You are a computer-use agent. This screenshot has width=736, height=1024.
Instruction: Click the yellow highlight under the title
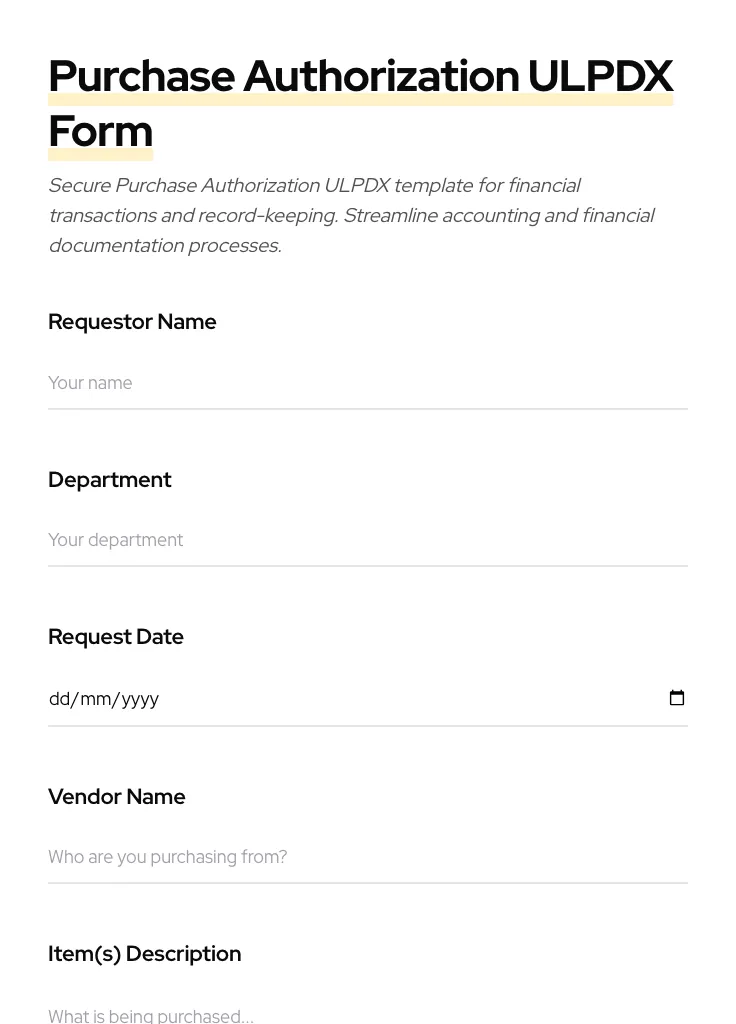[360, 100]
